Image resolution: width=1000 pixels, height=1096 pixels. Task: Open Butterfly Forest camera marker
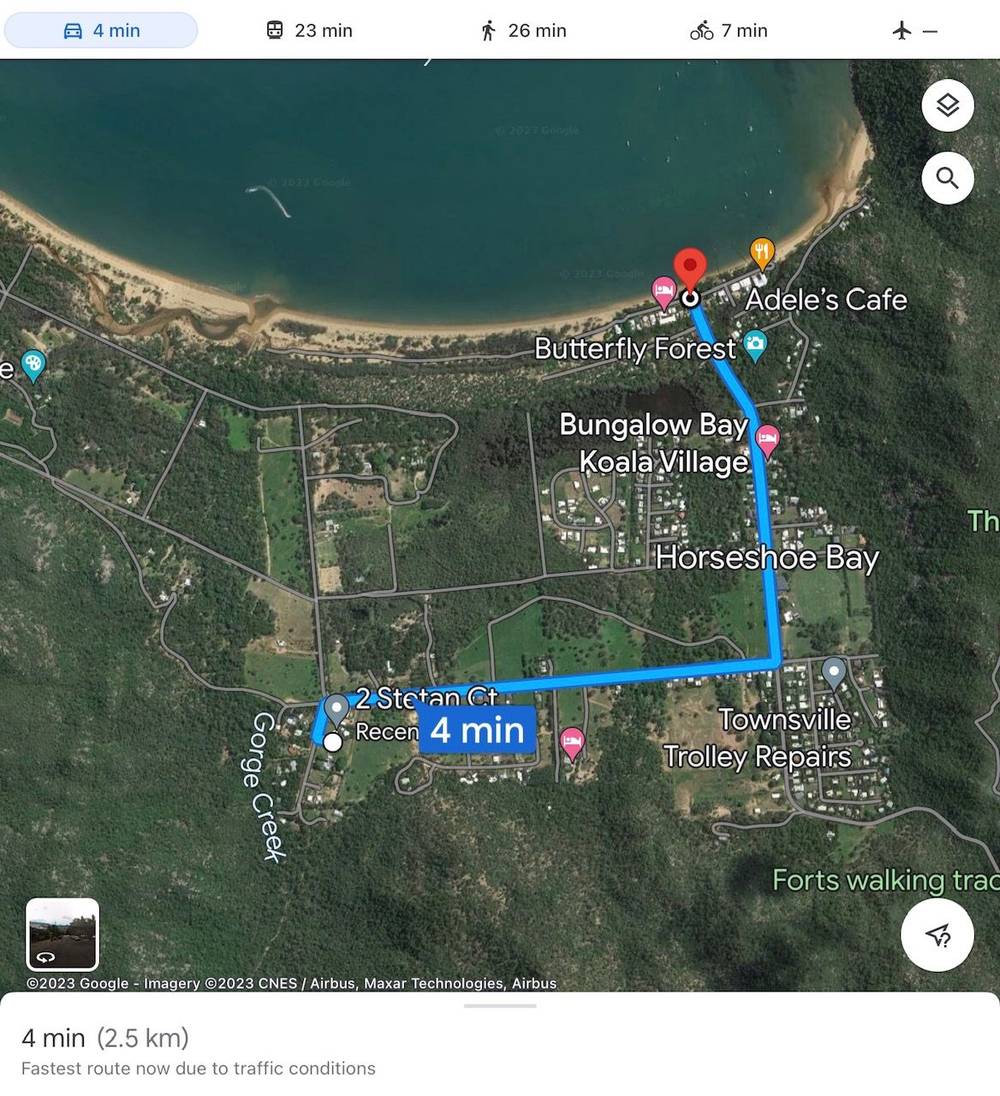[x=755, y=345]
